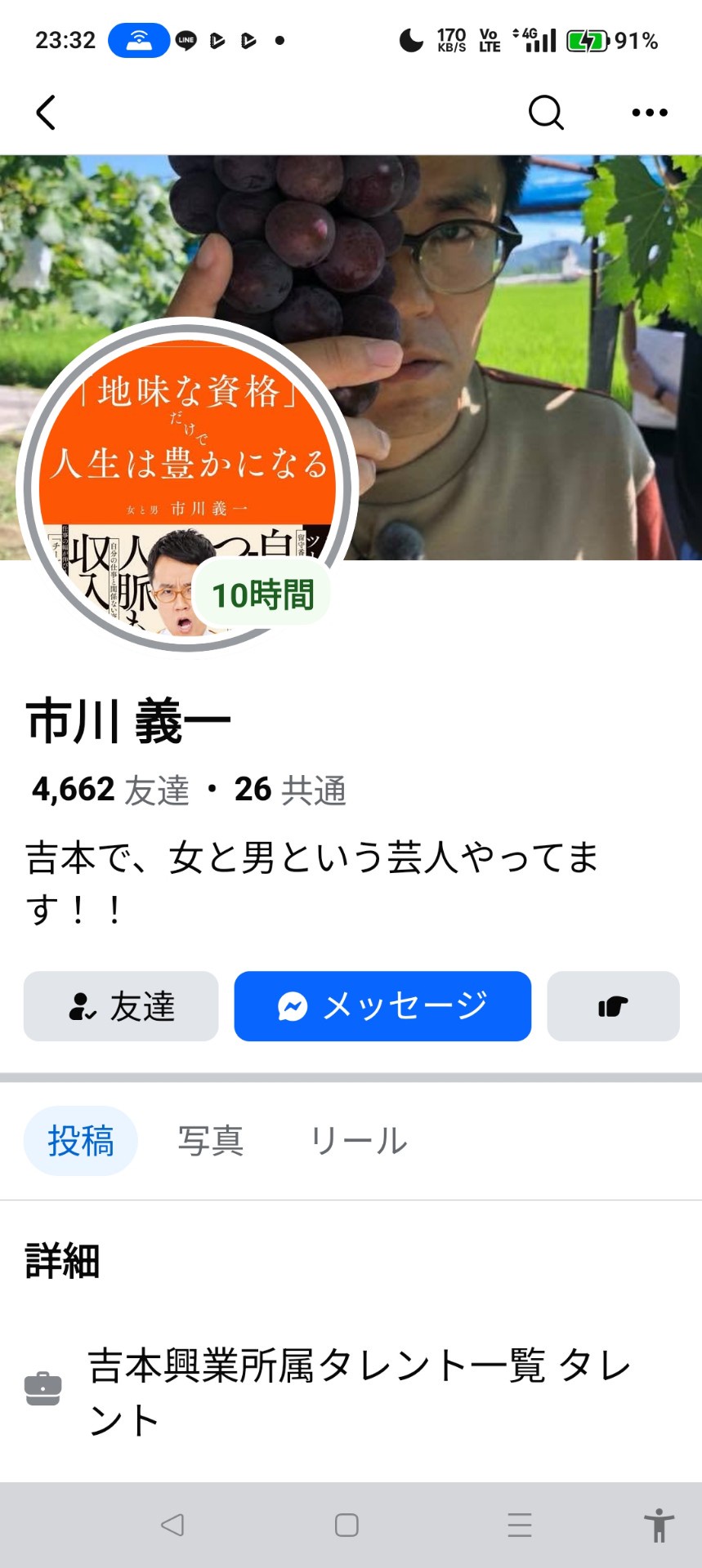Tap the 友達 friend status button

tap(121, 1006)
